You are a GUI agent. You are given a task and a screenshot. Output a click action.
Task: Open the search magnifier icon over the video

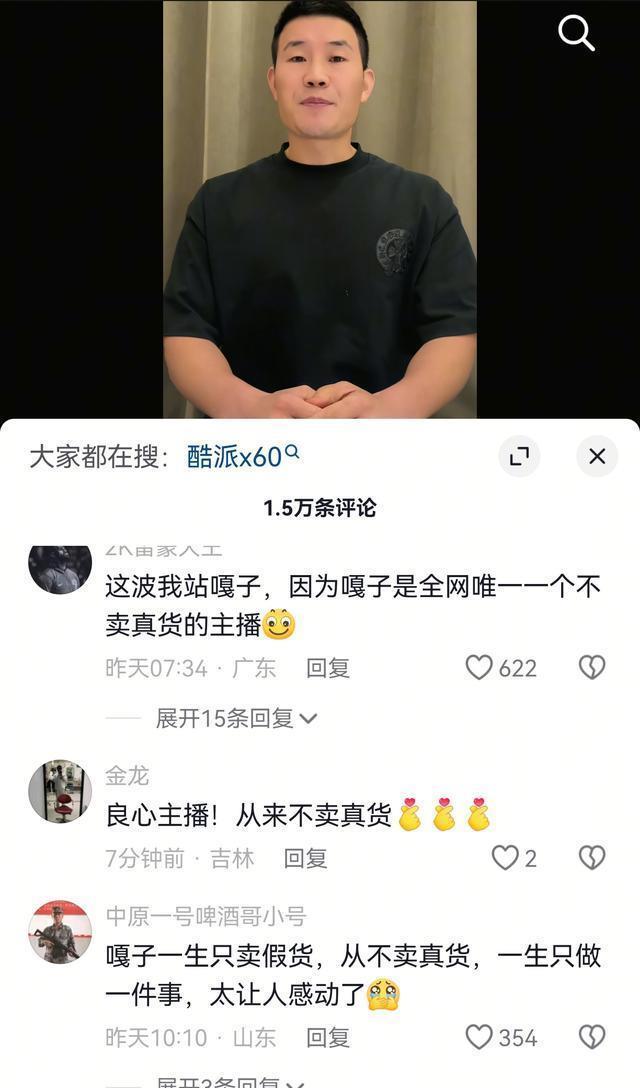(576, 34)
